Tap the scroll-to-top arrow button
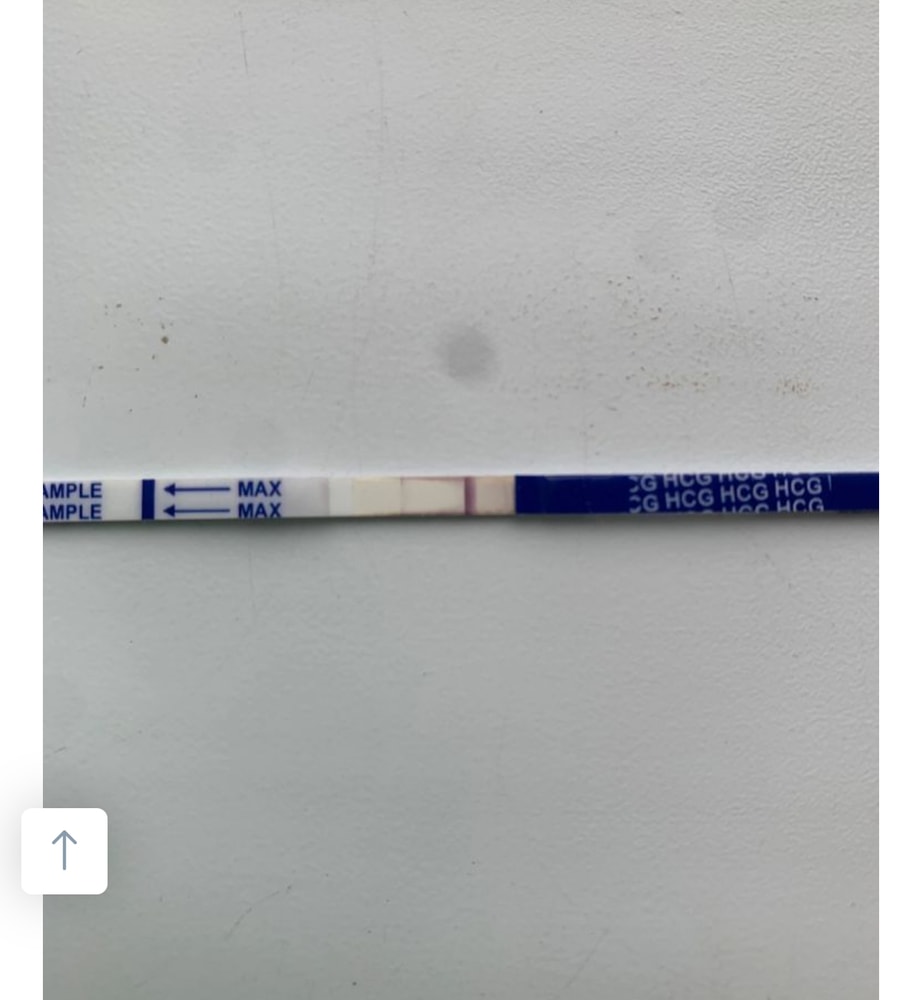This screenshot has height=1000, width=922. point(64,851)
